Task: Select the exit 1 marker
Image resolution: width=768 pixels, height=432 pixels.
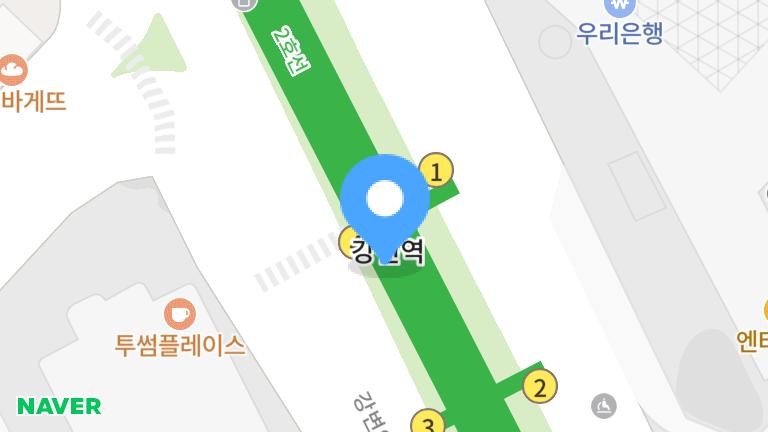Action: [x=436, y=170]
